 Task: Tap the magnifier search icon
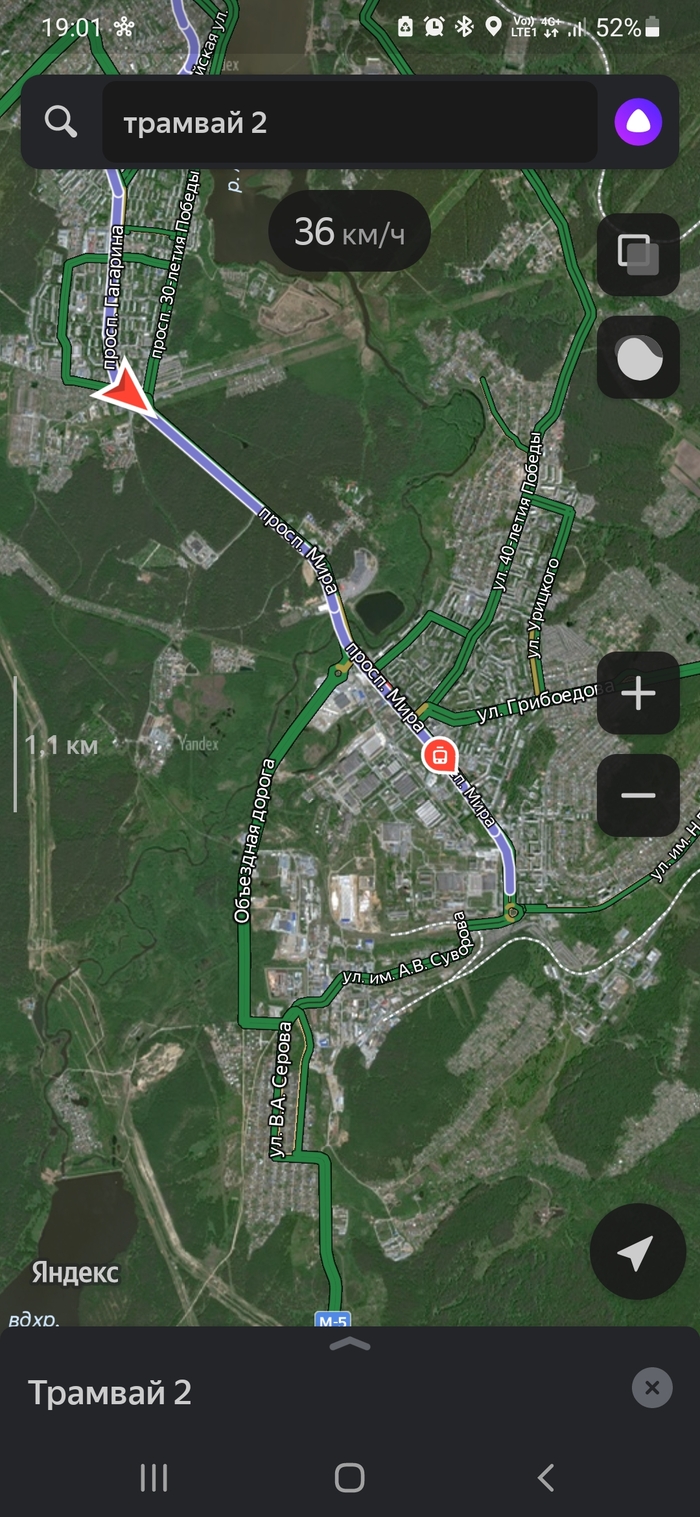(61, 122)
